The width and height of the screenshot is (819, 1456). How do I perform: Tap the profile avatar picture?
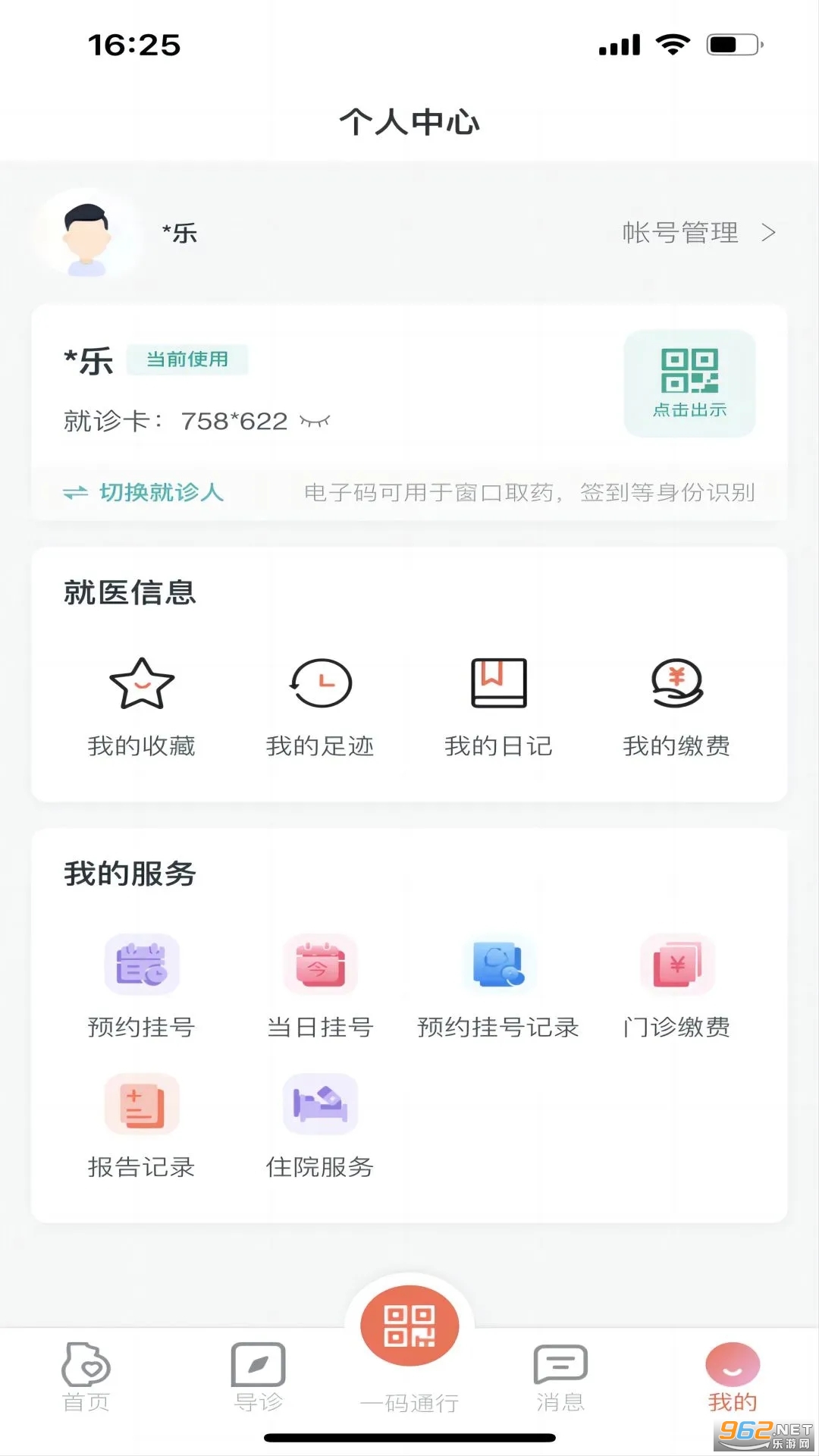pos(87,235)
